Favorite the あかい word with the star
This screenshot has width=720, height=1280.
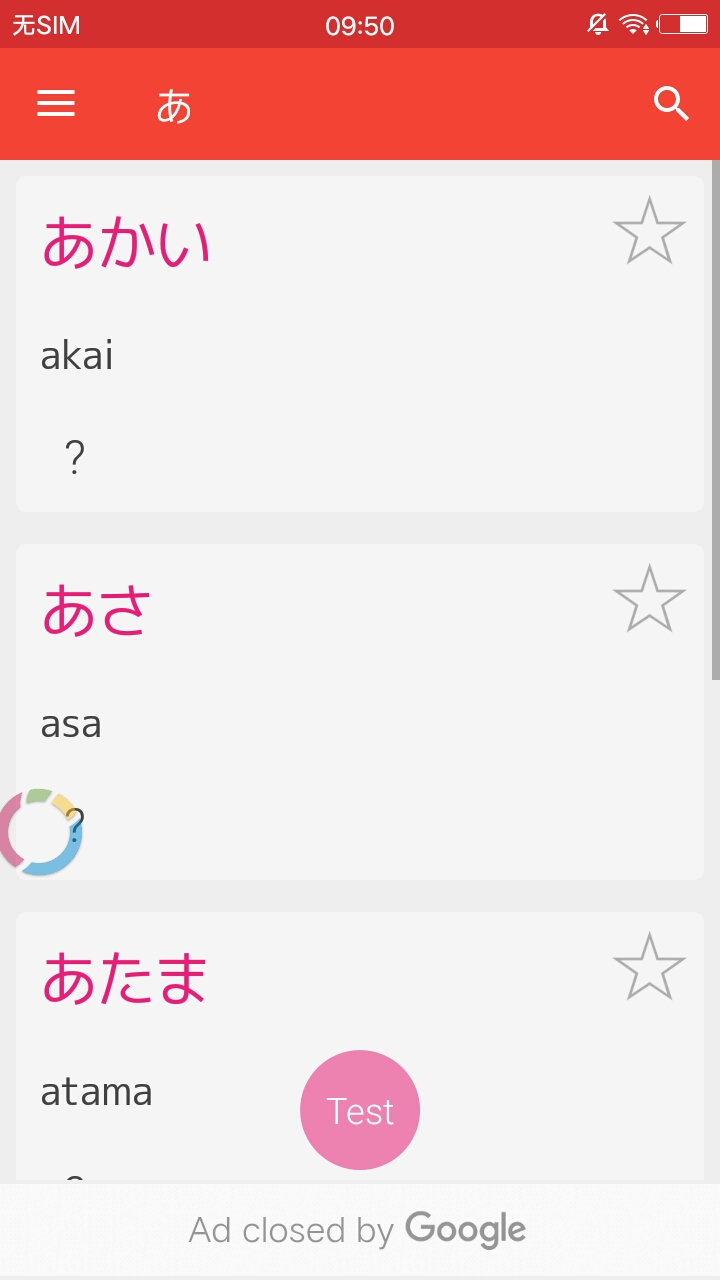click(x=649, y=231)
